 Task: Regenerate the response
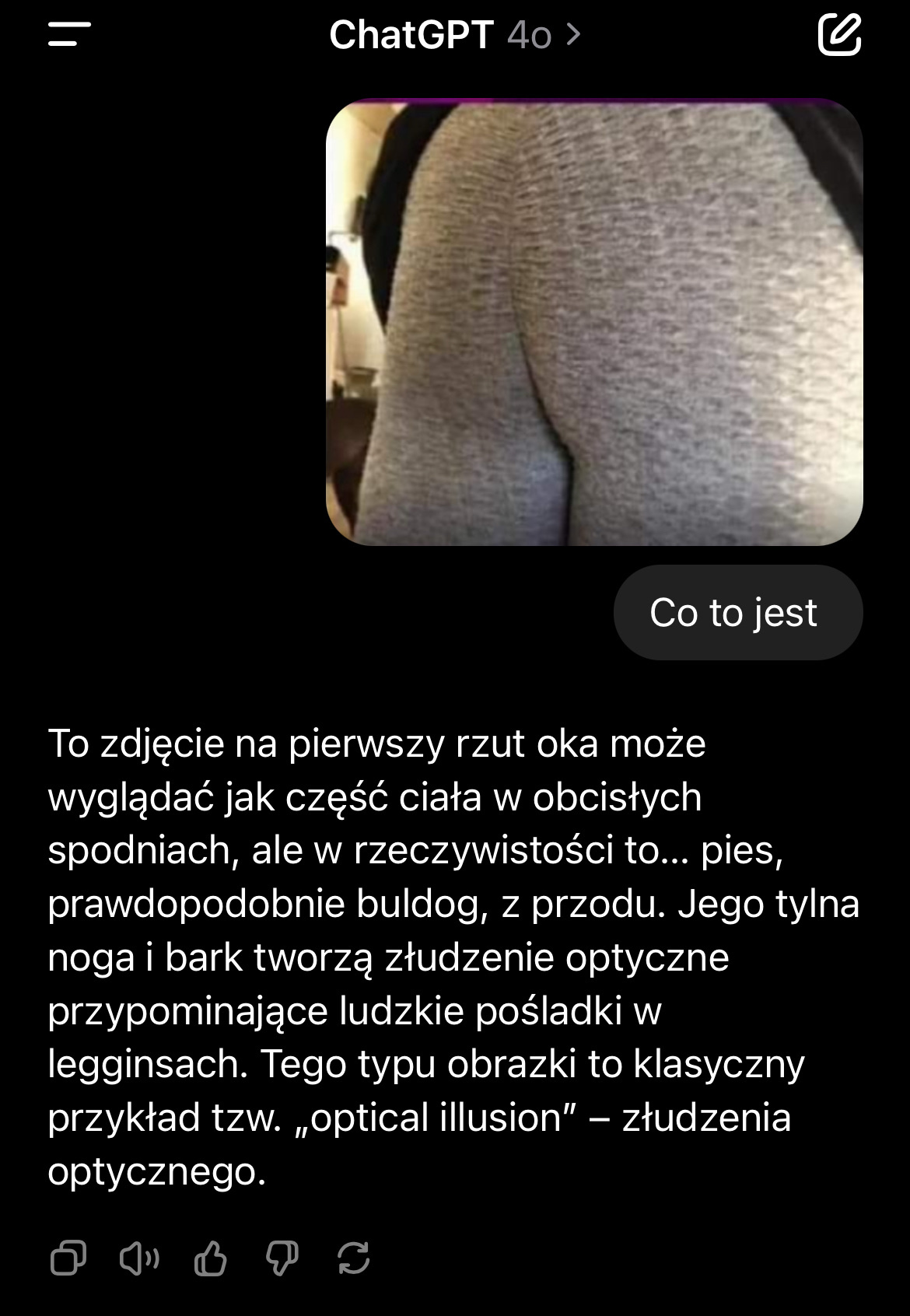pos(354,1258)
